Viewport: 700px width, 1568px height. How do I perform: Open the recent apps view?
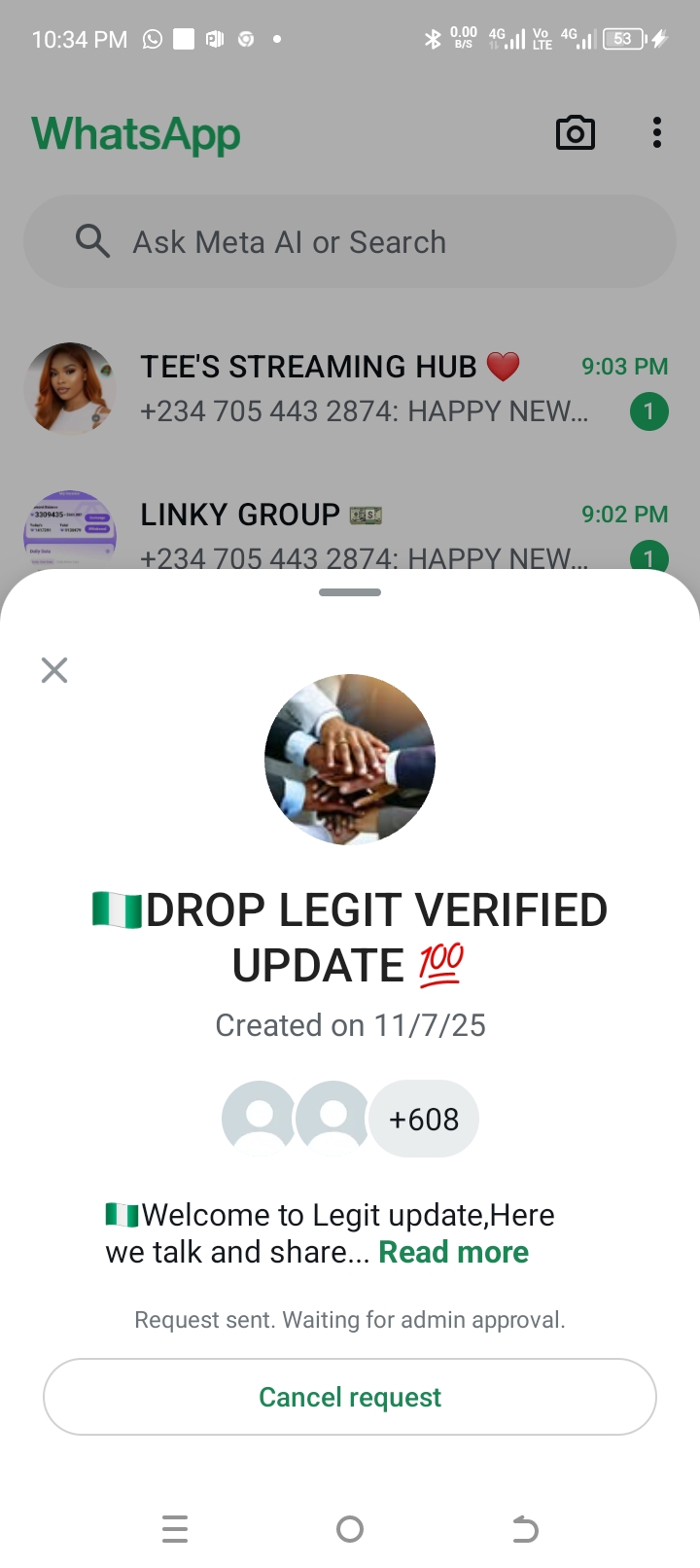coord(175,1529)
